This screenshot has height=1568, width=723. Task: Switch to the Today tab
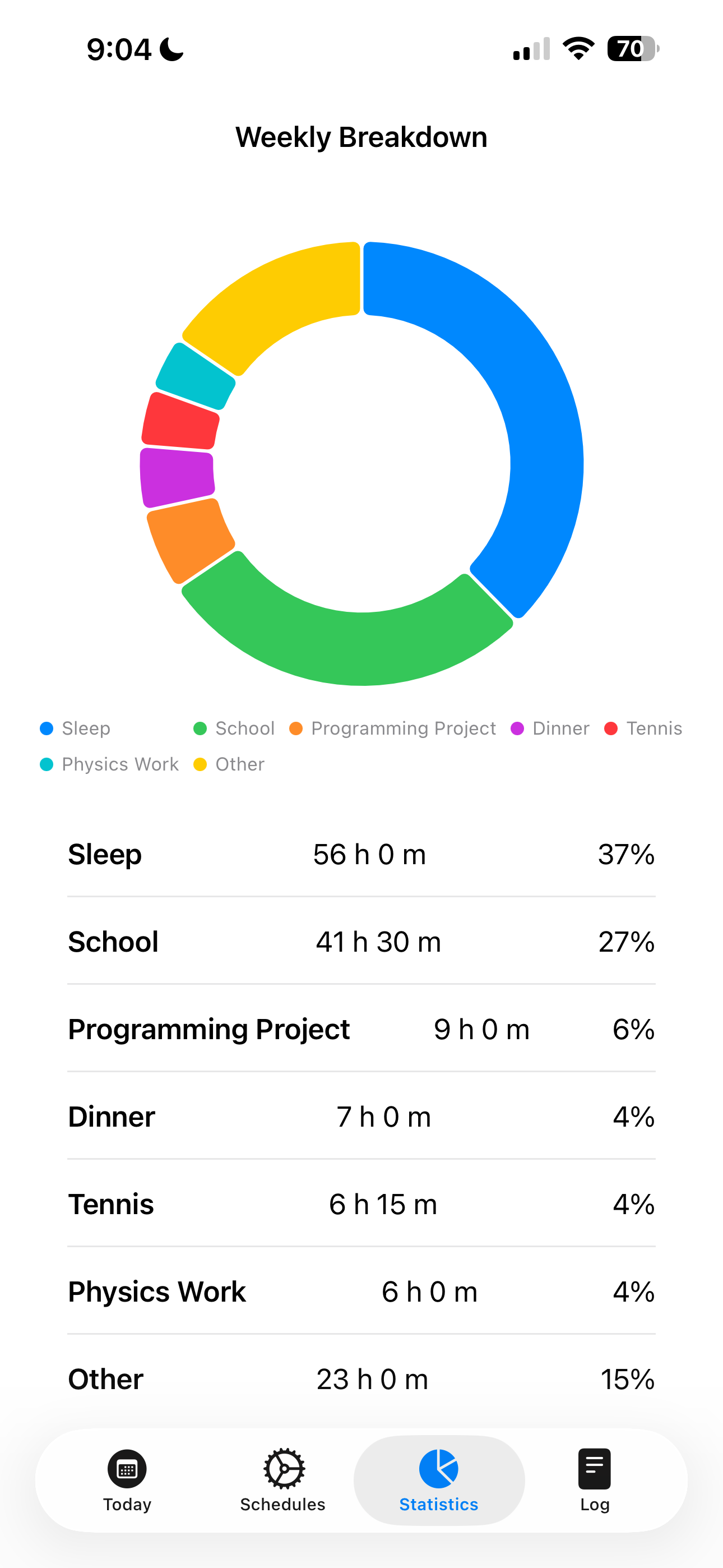[127, 1480]
